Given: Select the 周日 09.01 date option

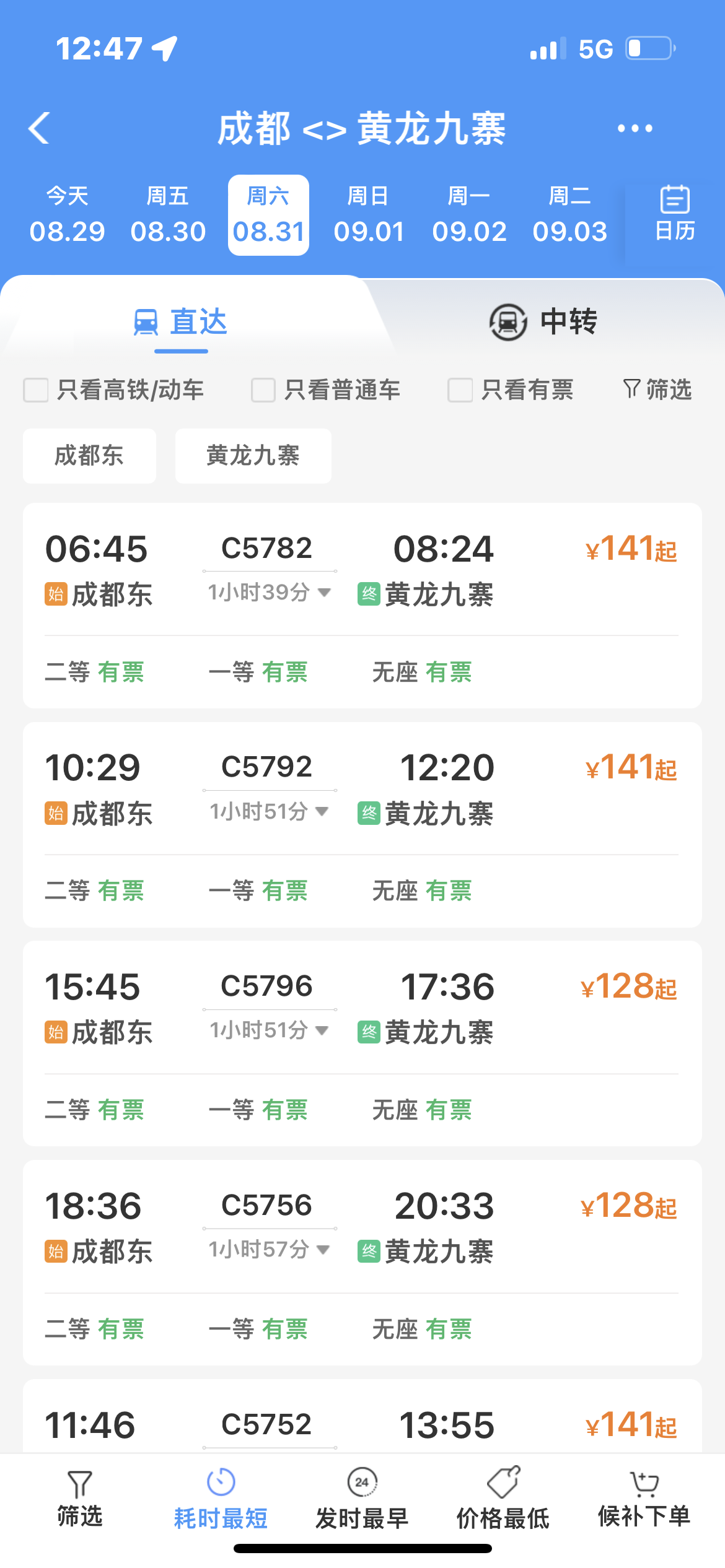Looking at the screenshot, I should tap(370, 215).
